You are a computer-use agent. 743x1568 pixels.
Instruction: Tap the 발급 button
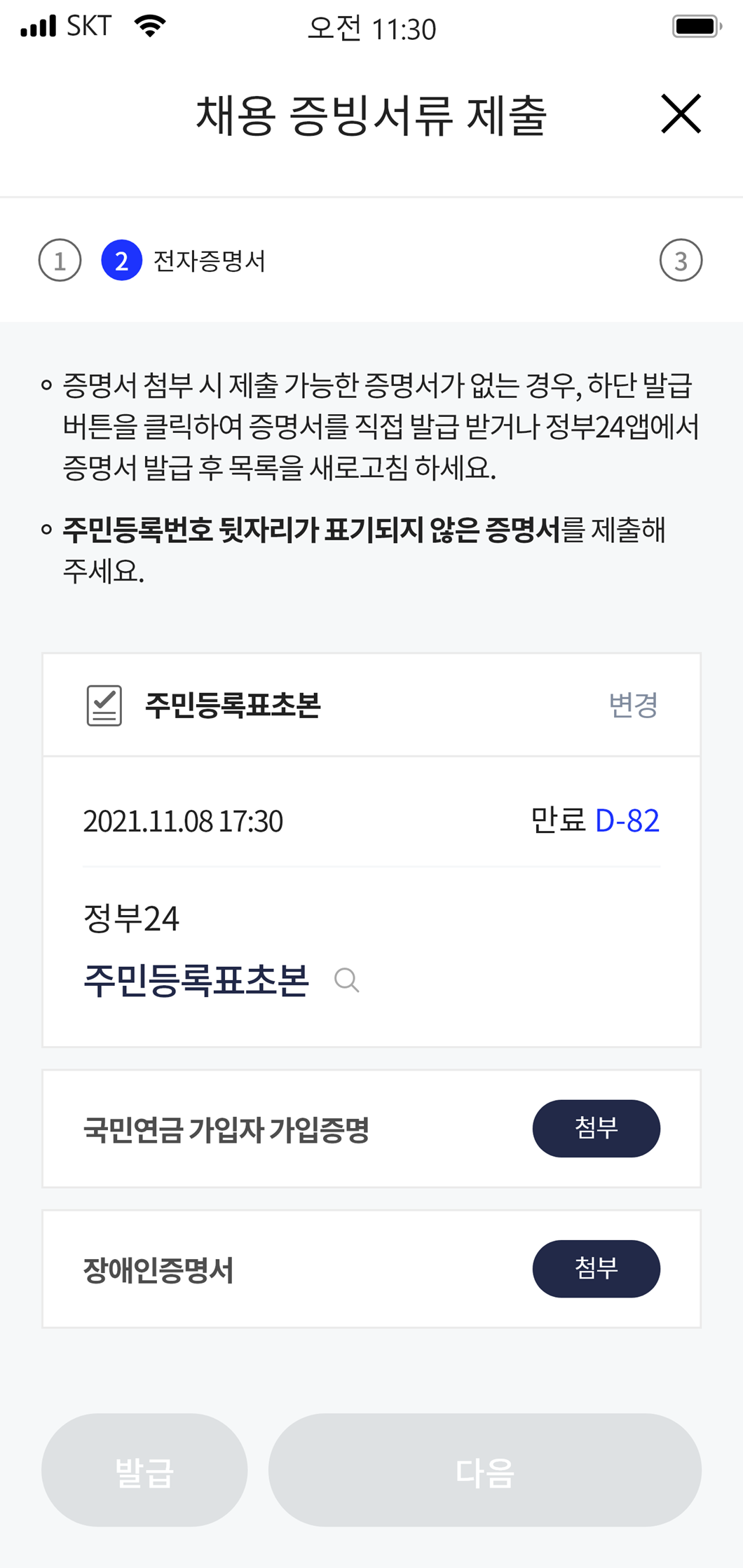point(144,1470)
